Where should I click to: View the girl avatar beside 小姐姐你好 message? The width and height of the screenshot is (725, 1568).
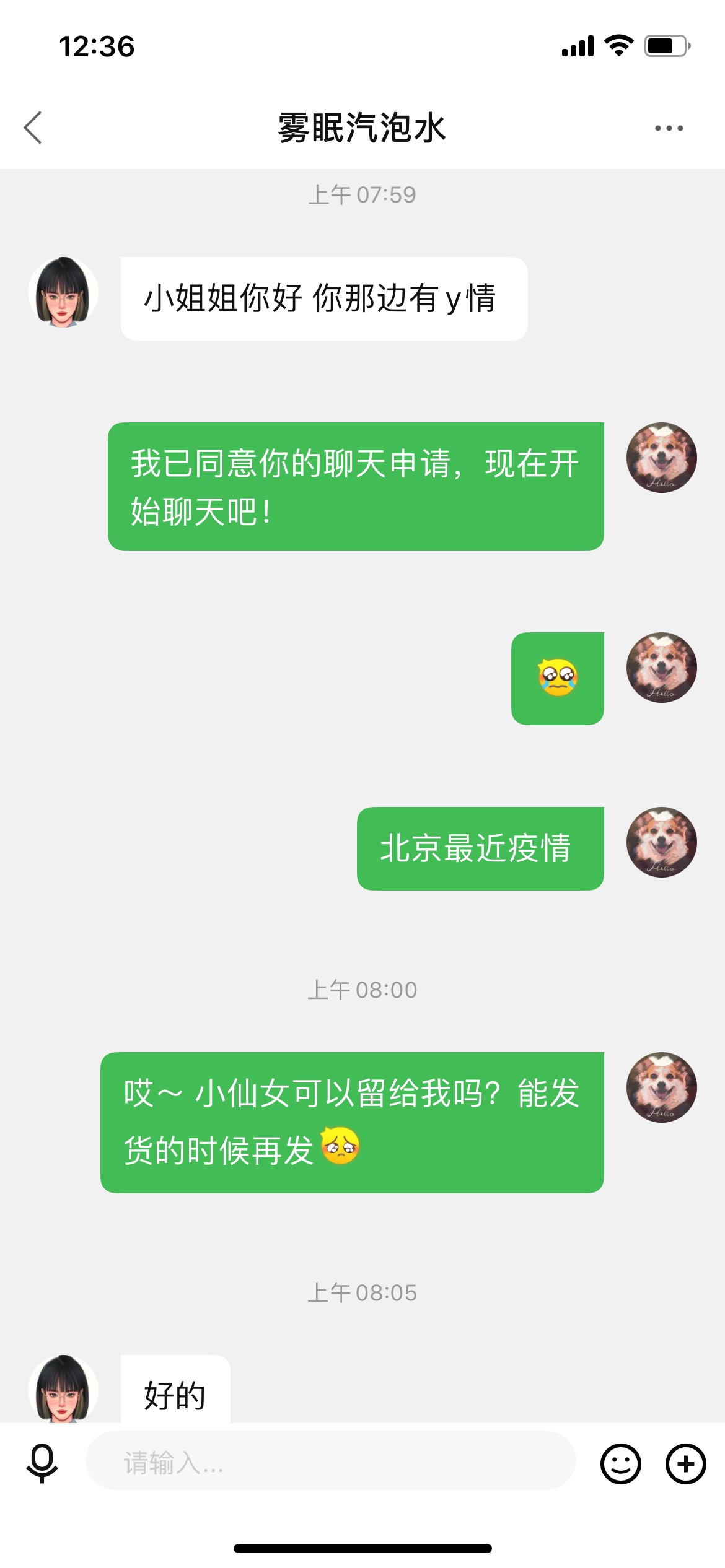[63, 292]
